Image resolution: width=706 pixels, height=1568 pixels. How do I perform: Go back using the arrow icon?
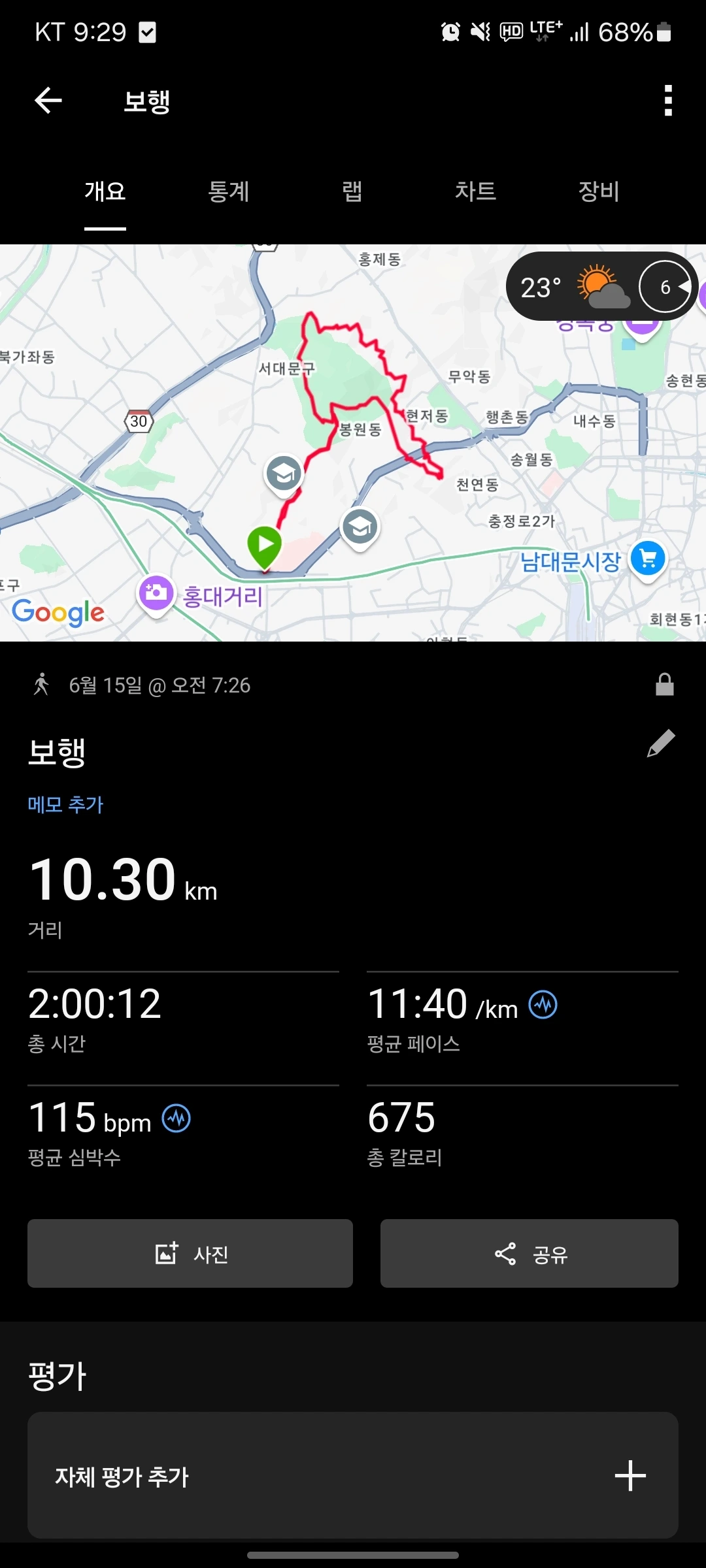pos(48,101)
